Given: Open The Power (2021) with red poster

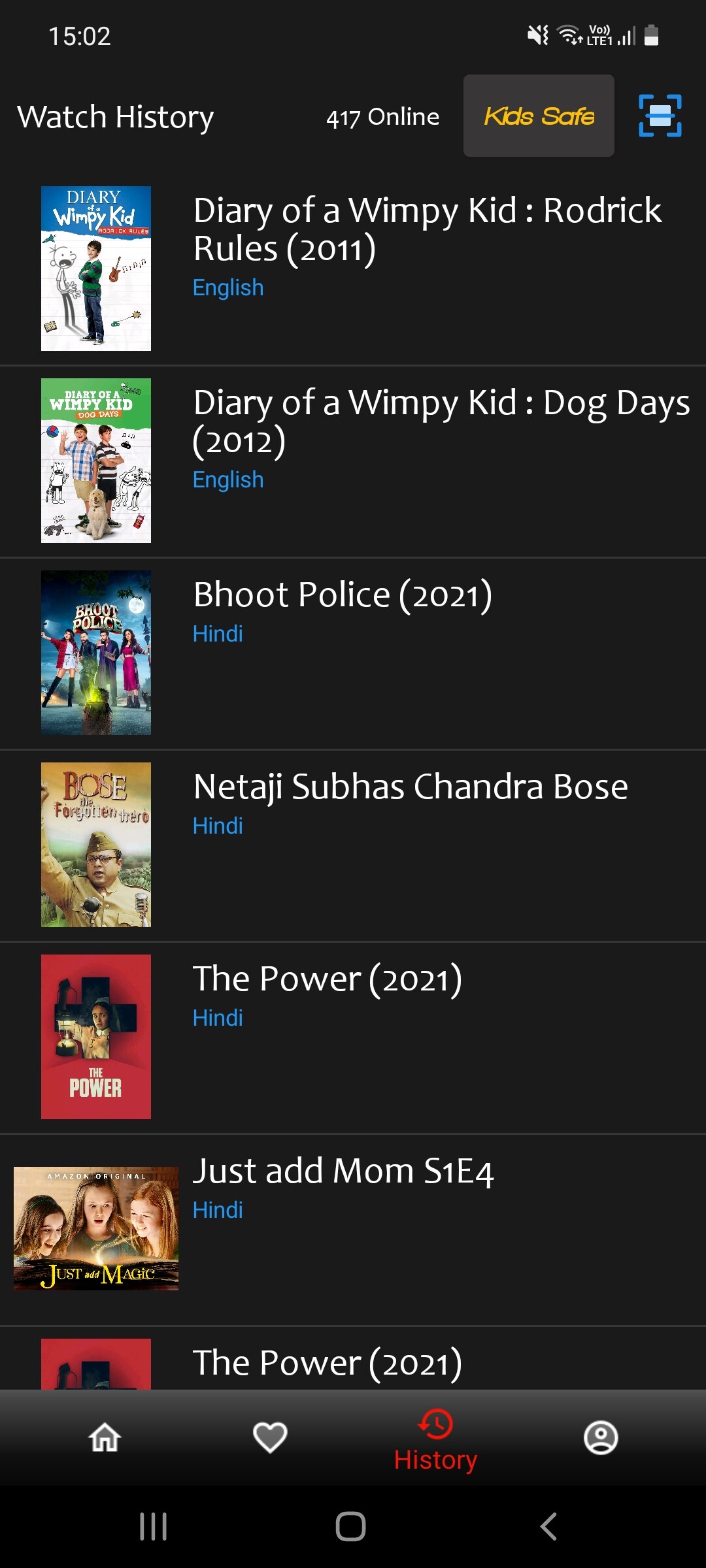Looking at the screenshot, I should pyautogui.click(x=328, y=979).
